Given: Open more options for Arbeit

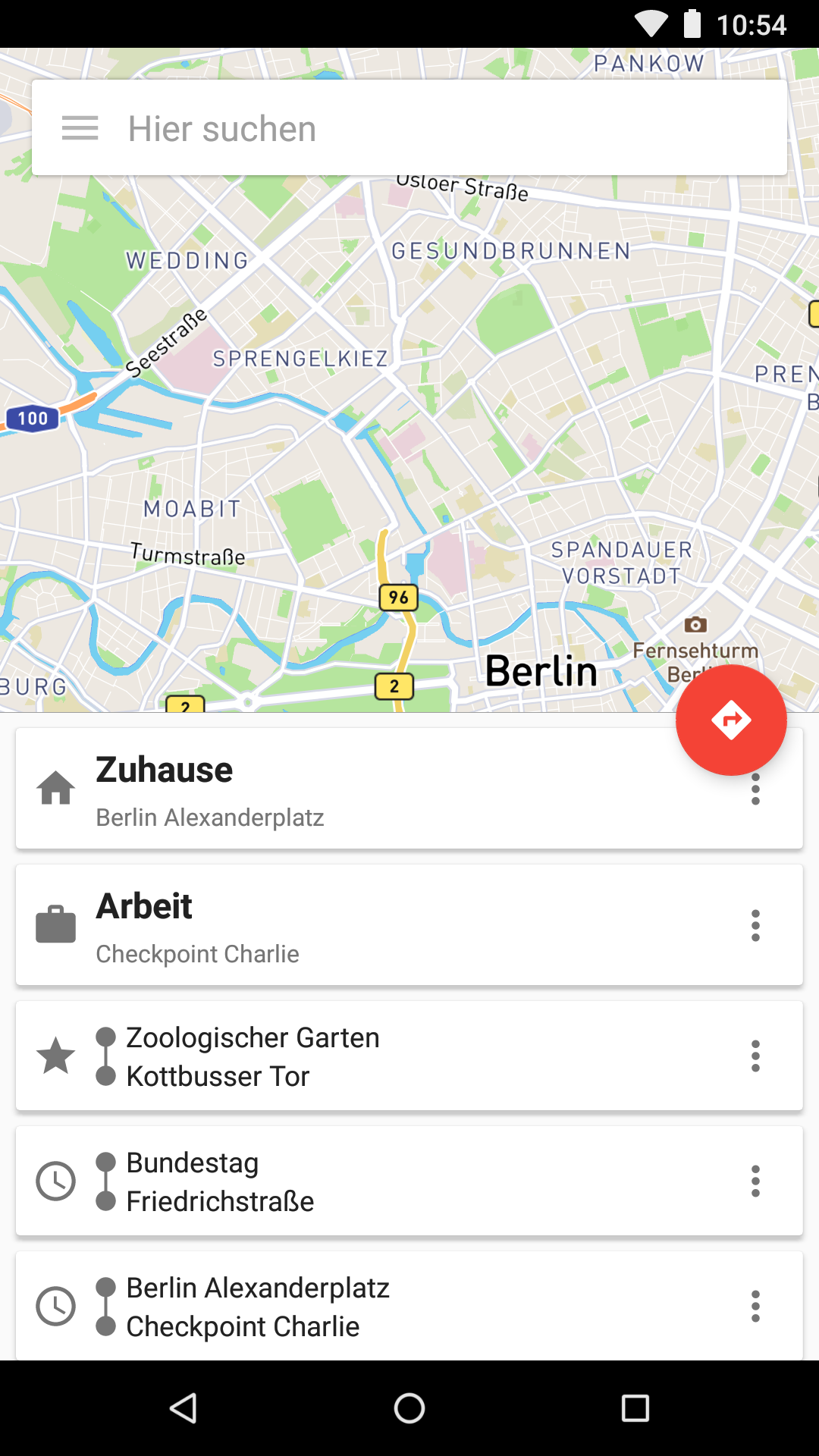Looking at the screenshot, I should pyautogui.click(x=755, y=926).
